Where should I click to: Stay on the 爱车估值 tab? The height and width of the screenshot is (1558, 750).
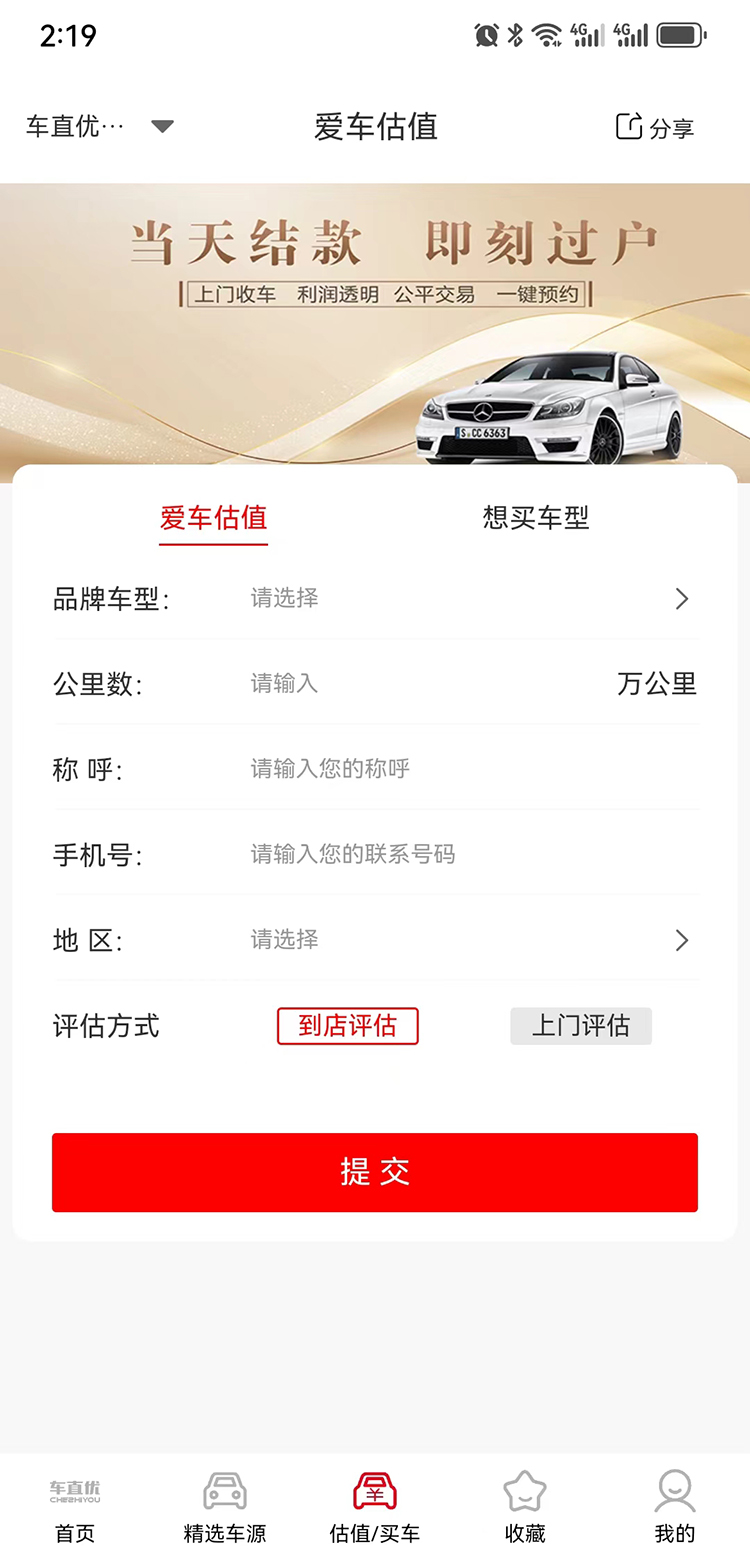(x=213, y=517)
